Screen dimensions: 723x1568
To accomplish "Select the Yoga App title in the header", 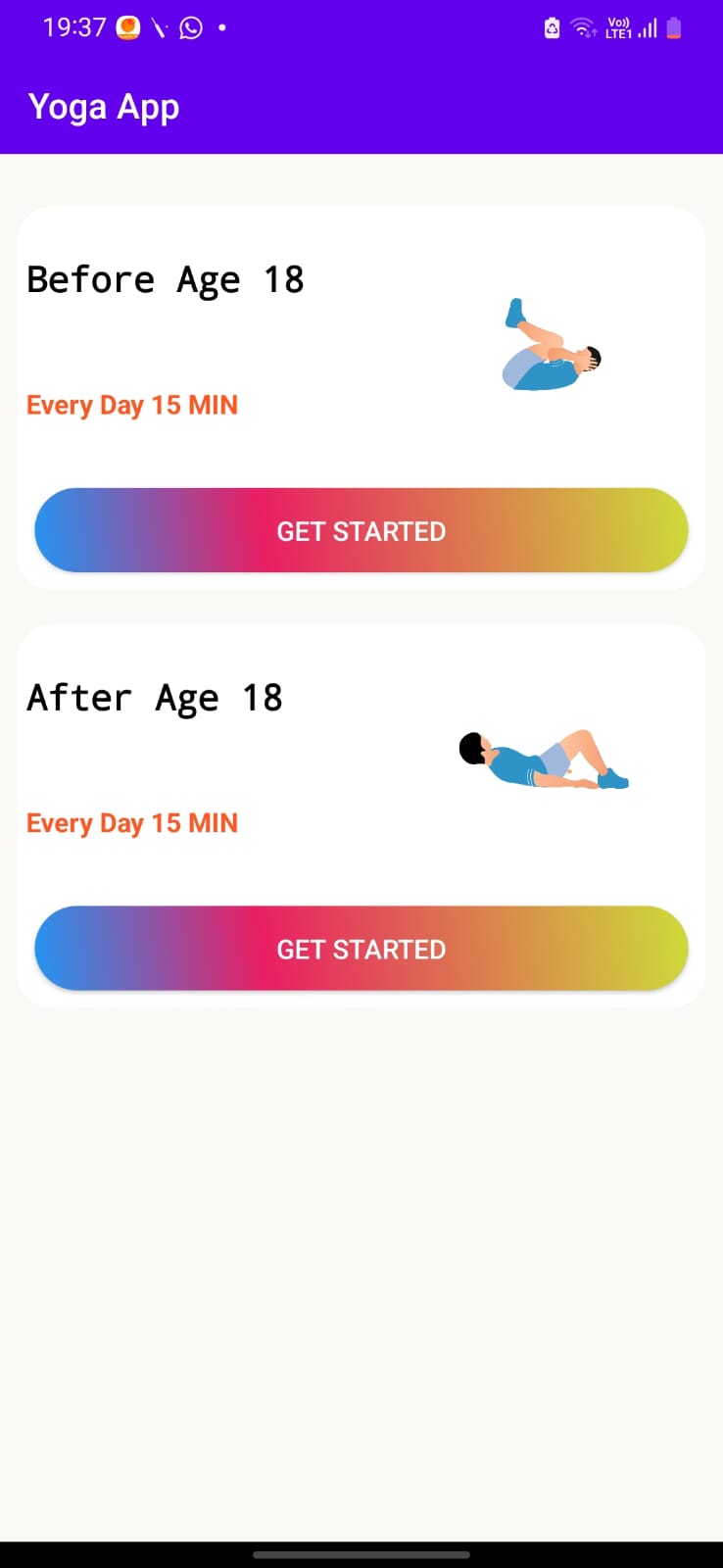I will tap(103, 106).
